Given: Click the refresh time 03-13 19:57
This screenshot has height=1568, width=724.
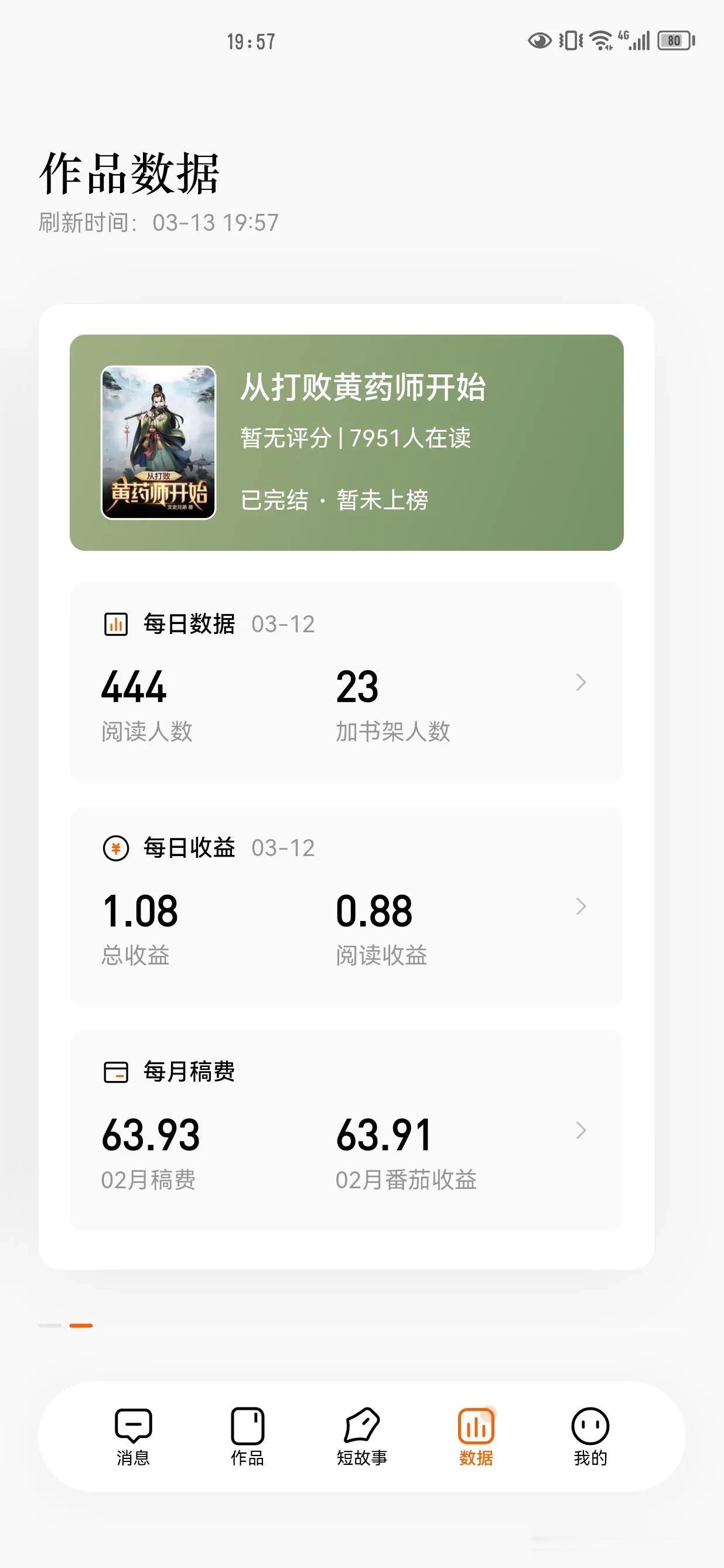Looking at the screenshot, I should (x=215, y=223).
